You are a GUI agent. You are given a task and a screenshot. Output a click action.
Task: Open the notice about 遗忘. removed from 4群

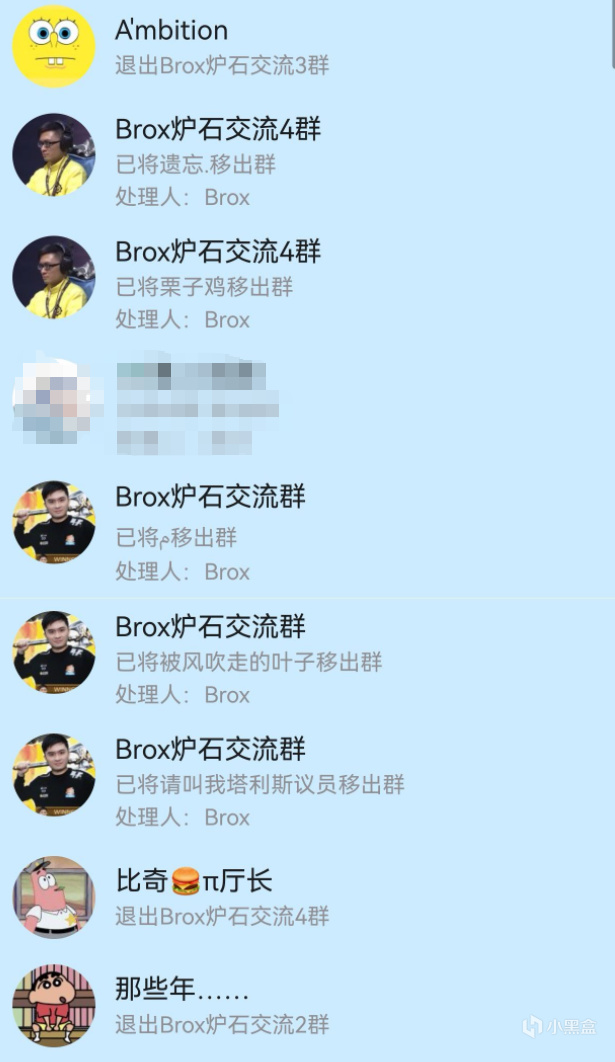click(x=308, y=161)
